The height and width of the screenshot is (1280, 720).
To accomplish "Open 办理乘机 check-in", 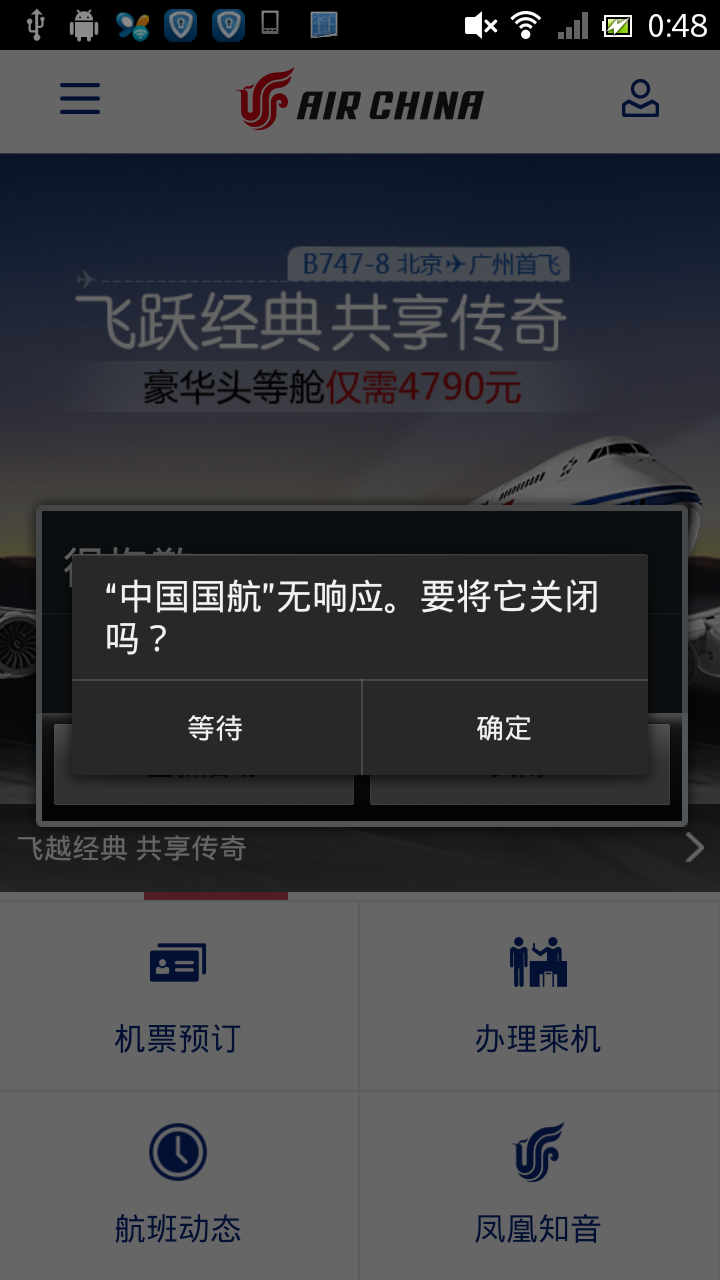I will click(539, 996).
